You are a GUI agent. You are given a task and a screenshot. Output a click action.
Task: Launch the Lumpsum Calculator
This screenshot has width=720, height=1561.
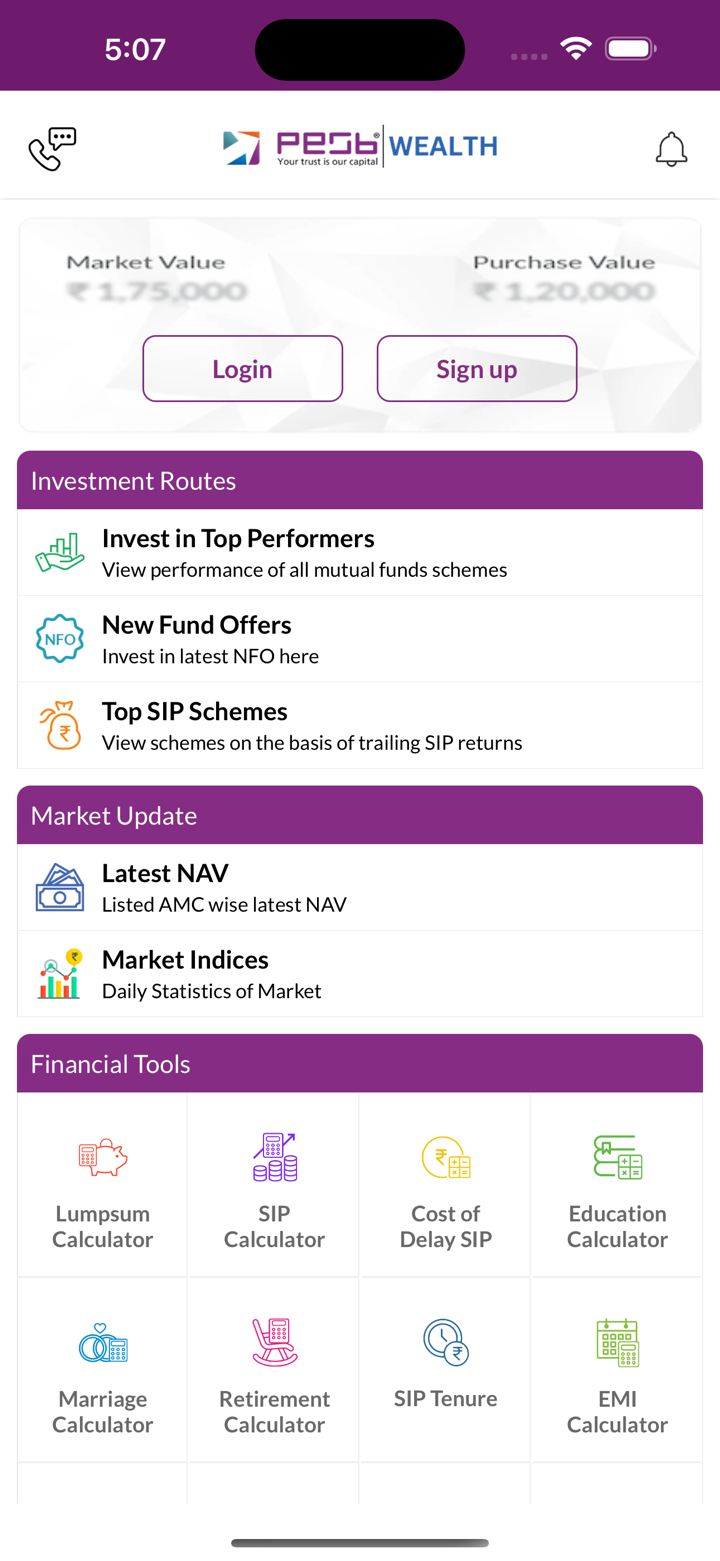click(x=103, y=1186)
